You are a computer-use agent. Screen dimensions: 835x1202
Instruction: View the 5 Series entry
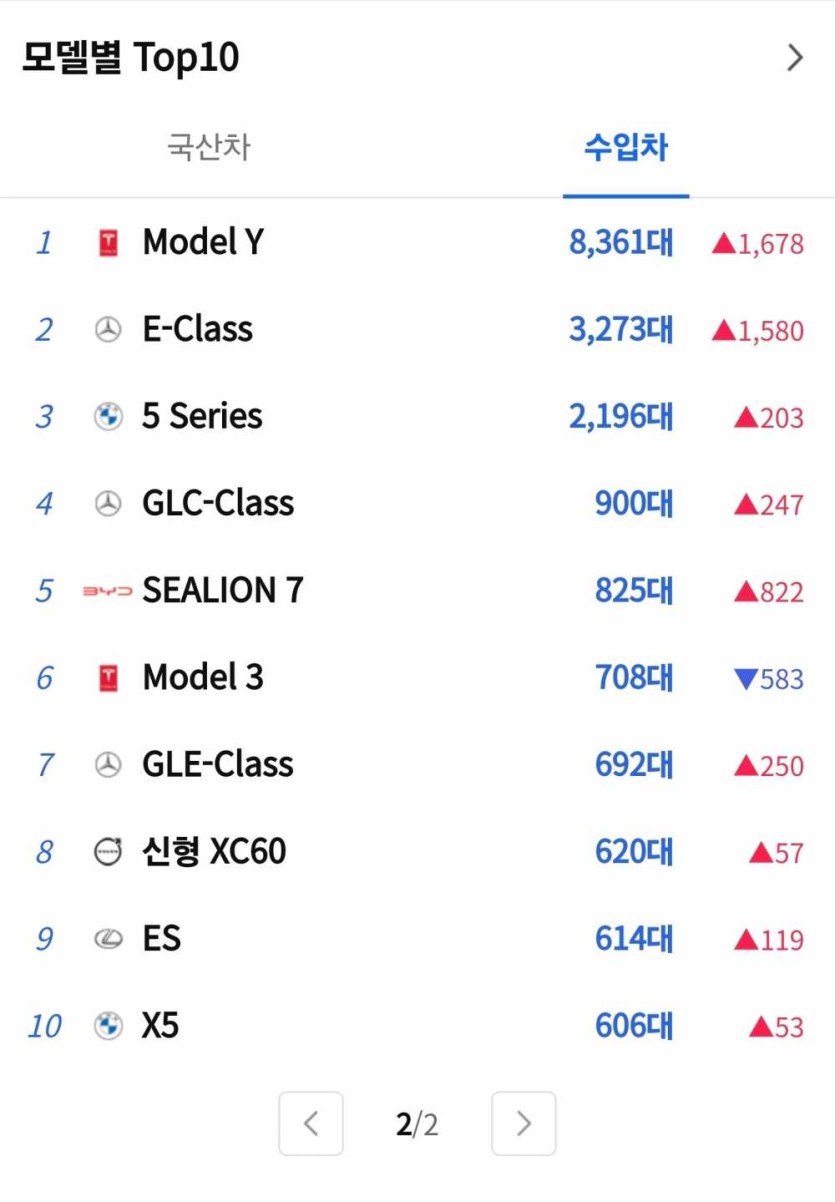click(x=202, y=416)
